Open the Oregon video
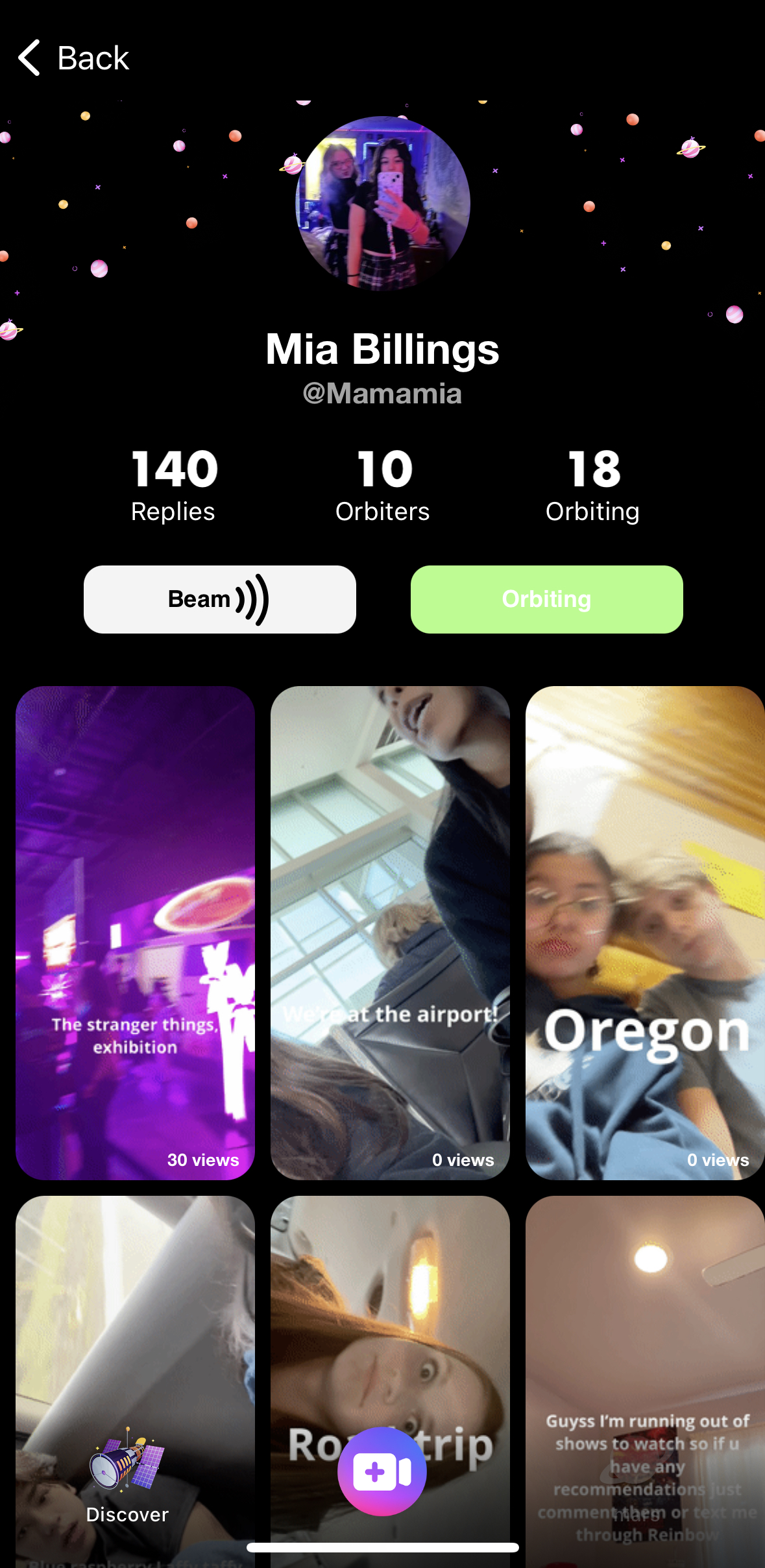Screen dimensions: 765x1568 click(645, 932)
